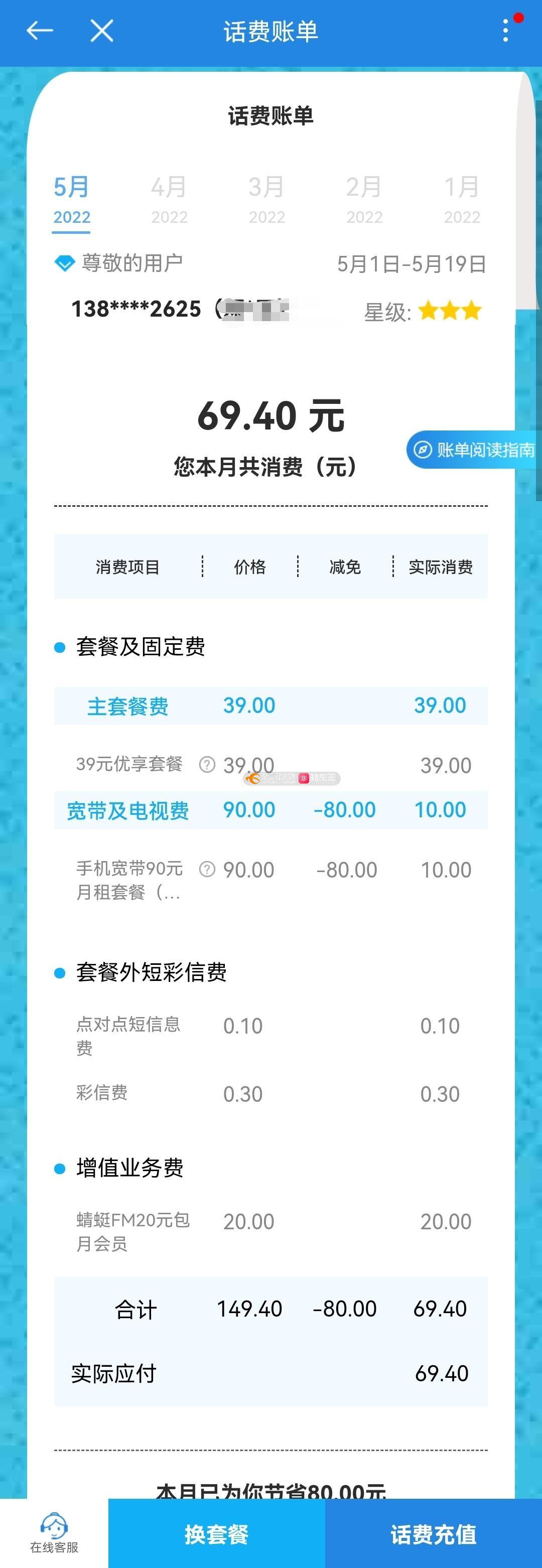Open the 账单阅读指南 guide

click(x=474, y=450)
